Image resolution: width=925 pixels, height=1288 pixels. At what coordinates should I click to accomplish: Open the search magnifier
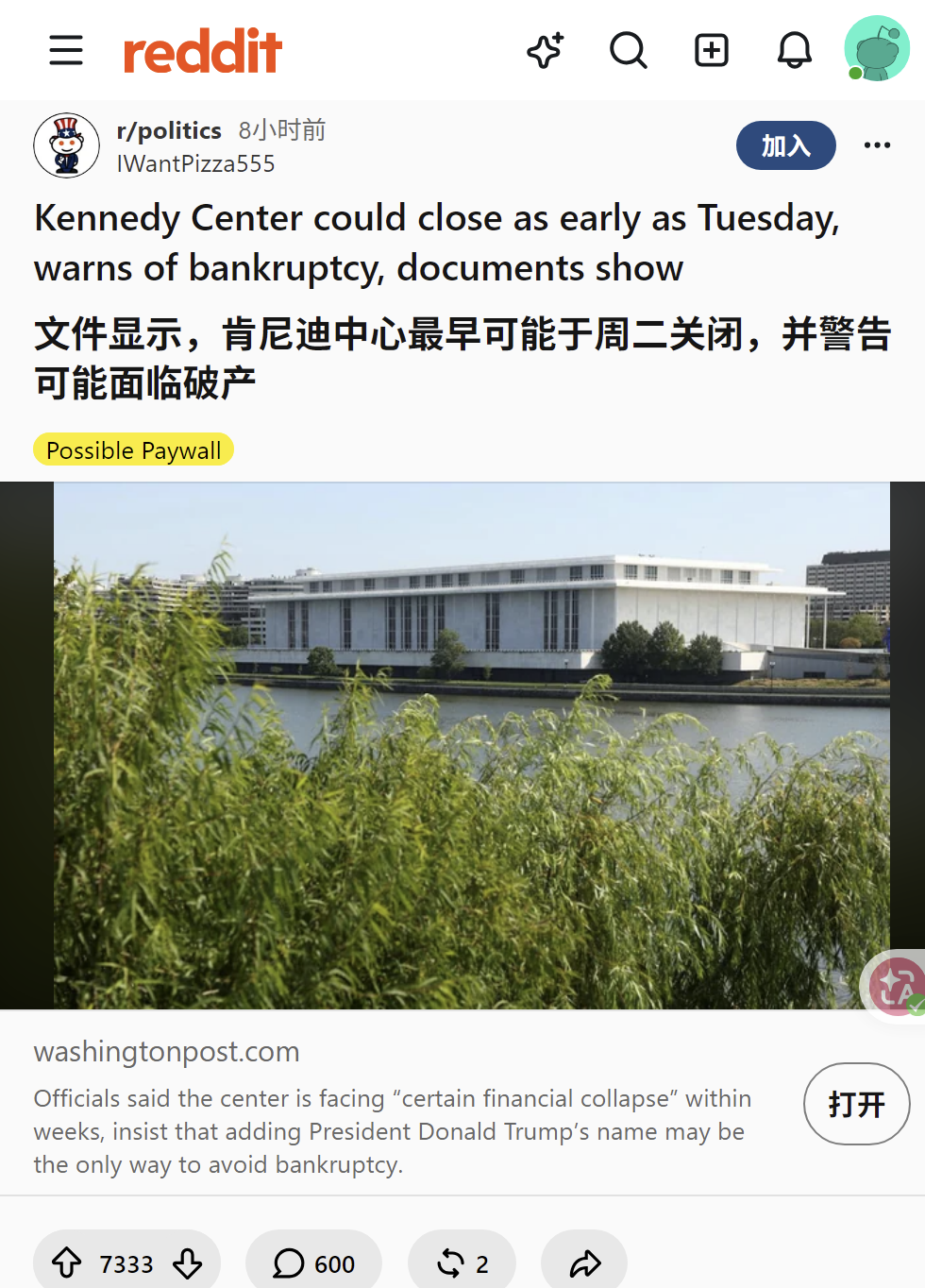pyautogui.click(x=629, y=50)
